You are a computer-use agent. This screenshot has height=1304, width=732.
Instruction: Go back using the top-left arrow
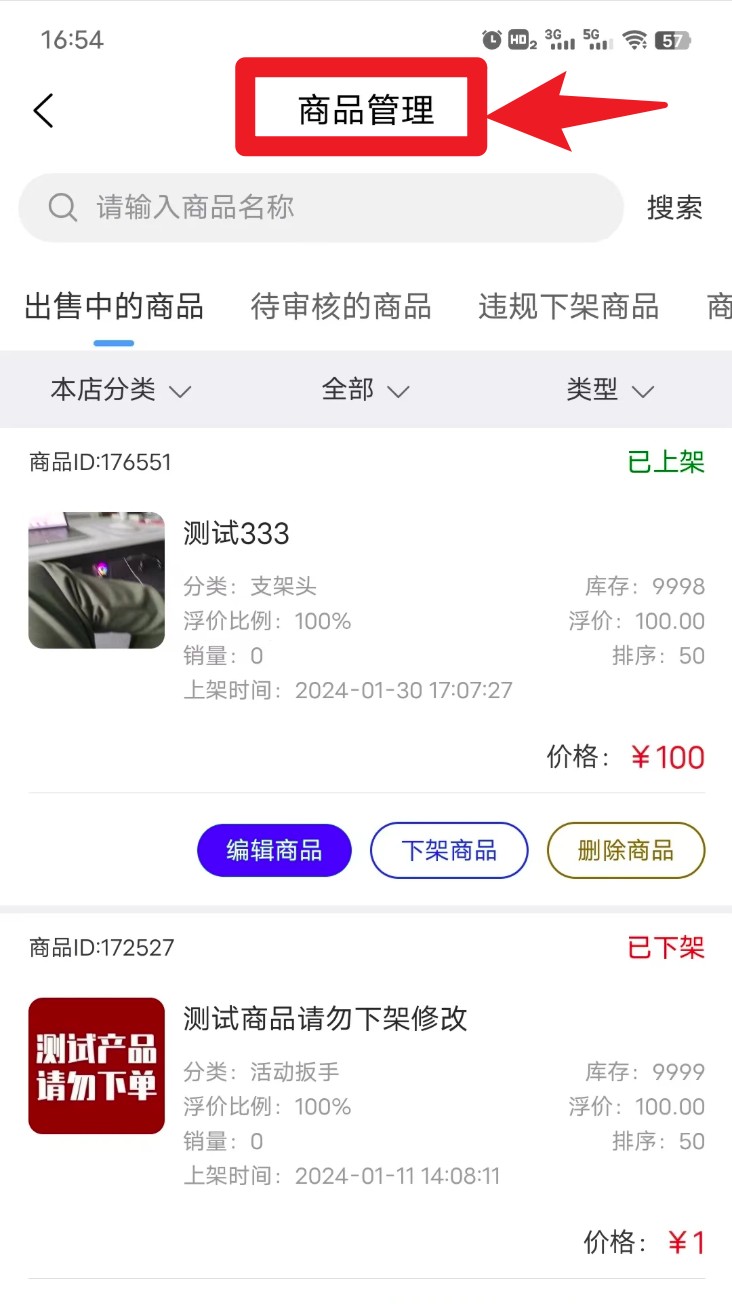43,110
